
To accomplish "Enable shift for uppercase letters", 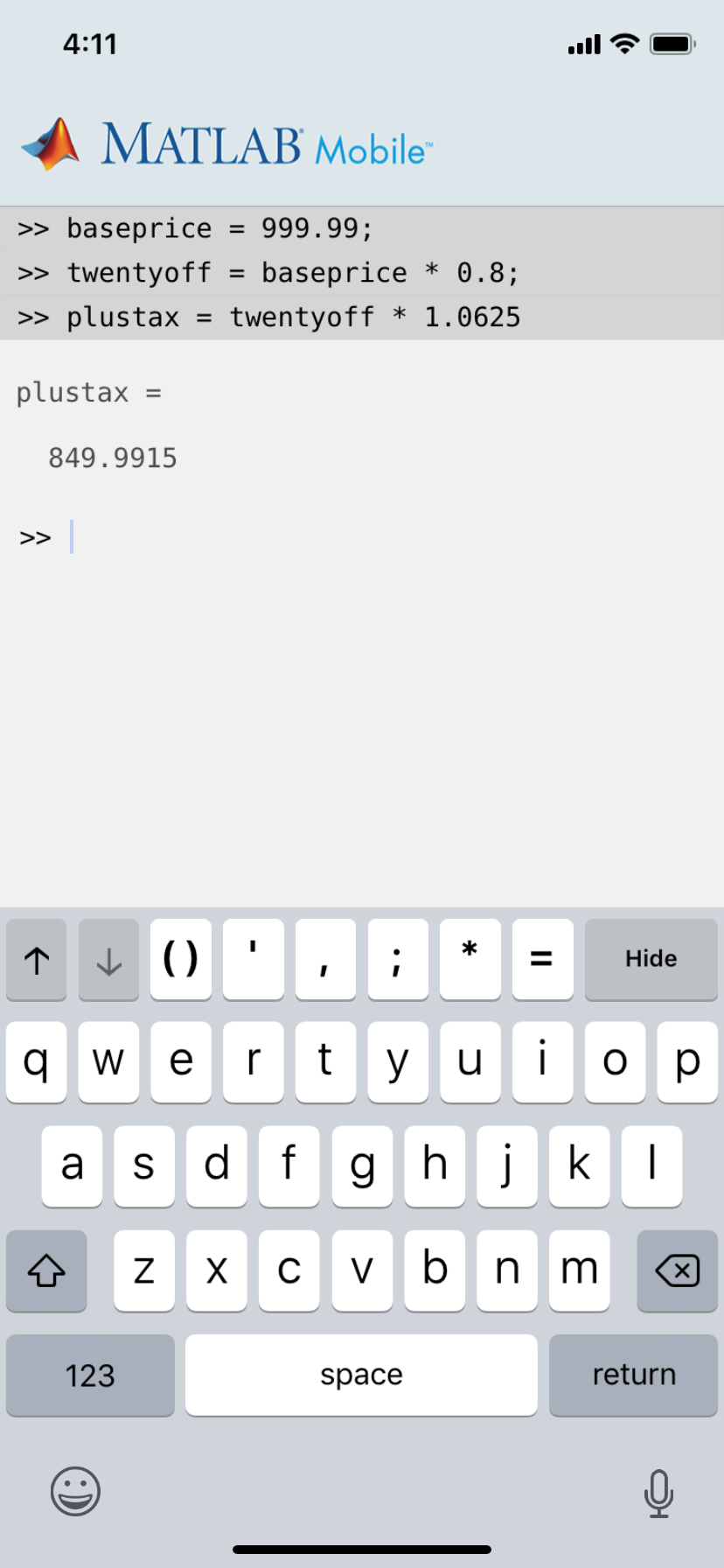I will (x=46, y=1270).
